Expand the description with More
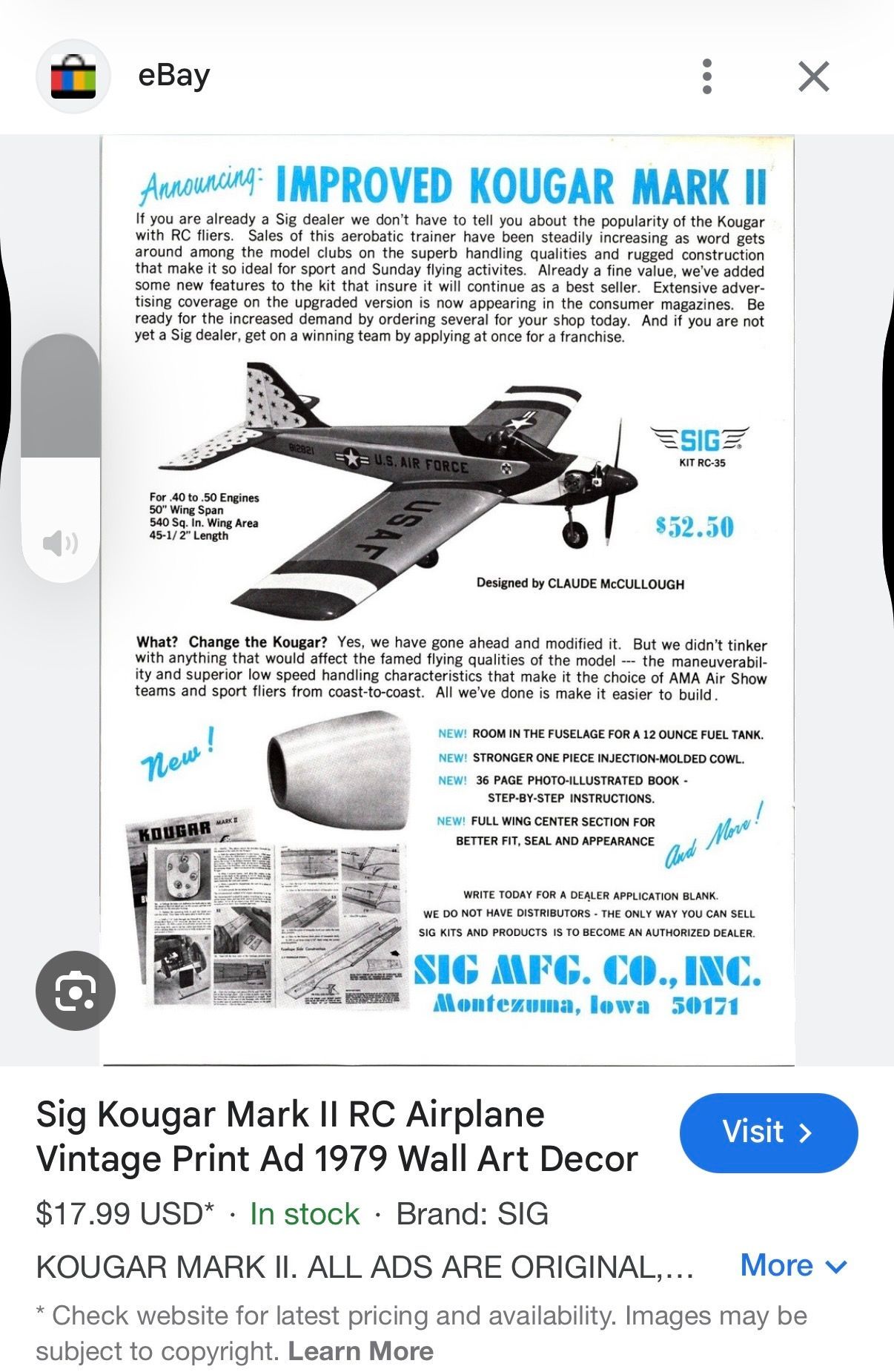Viewport: 894px width, 1372px height. 793,1266
